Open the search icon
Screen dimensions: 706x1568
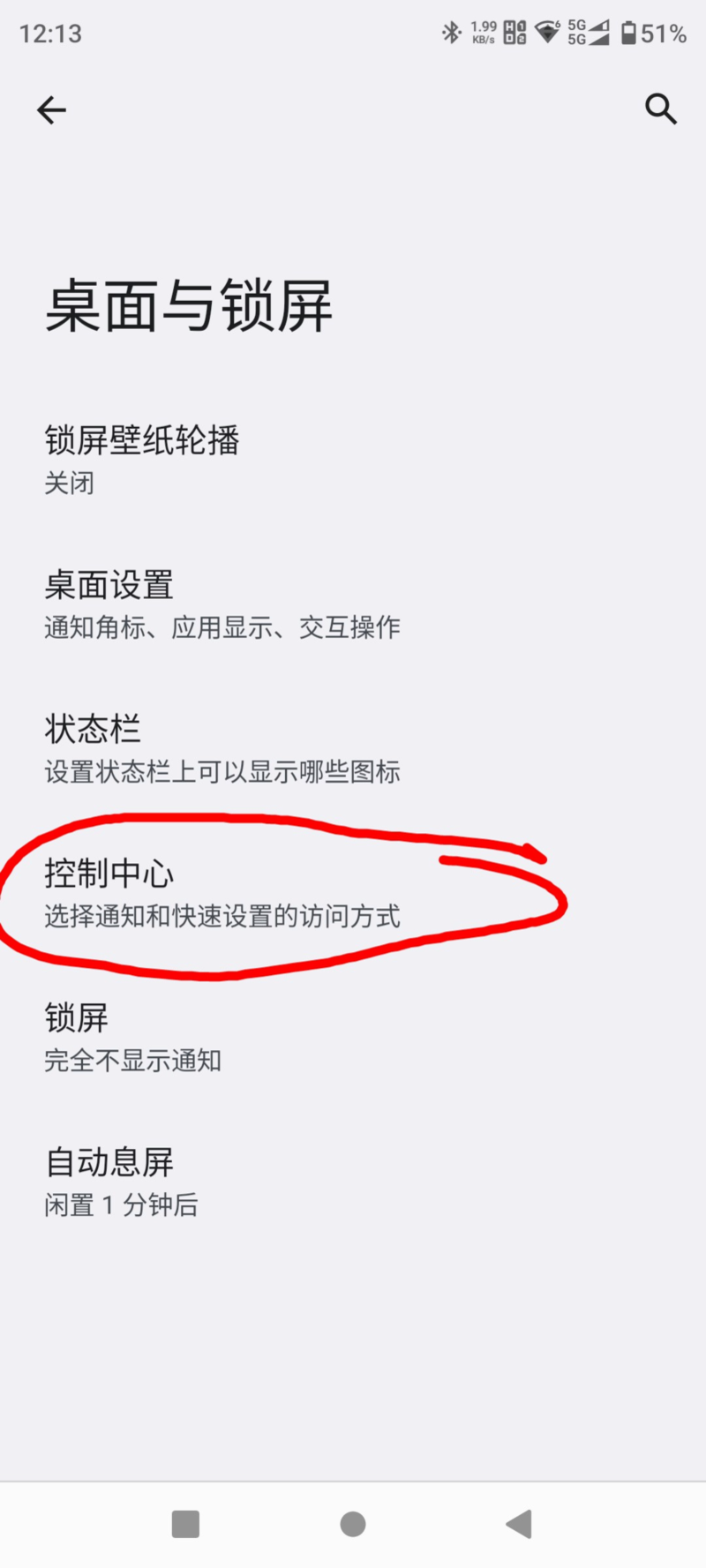pyautogui.click(x=660, y=109)
